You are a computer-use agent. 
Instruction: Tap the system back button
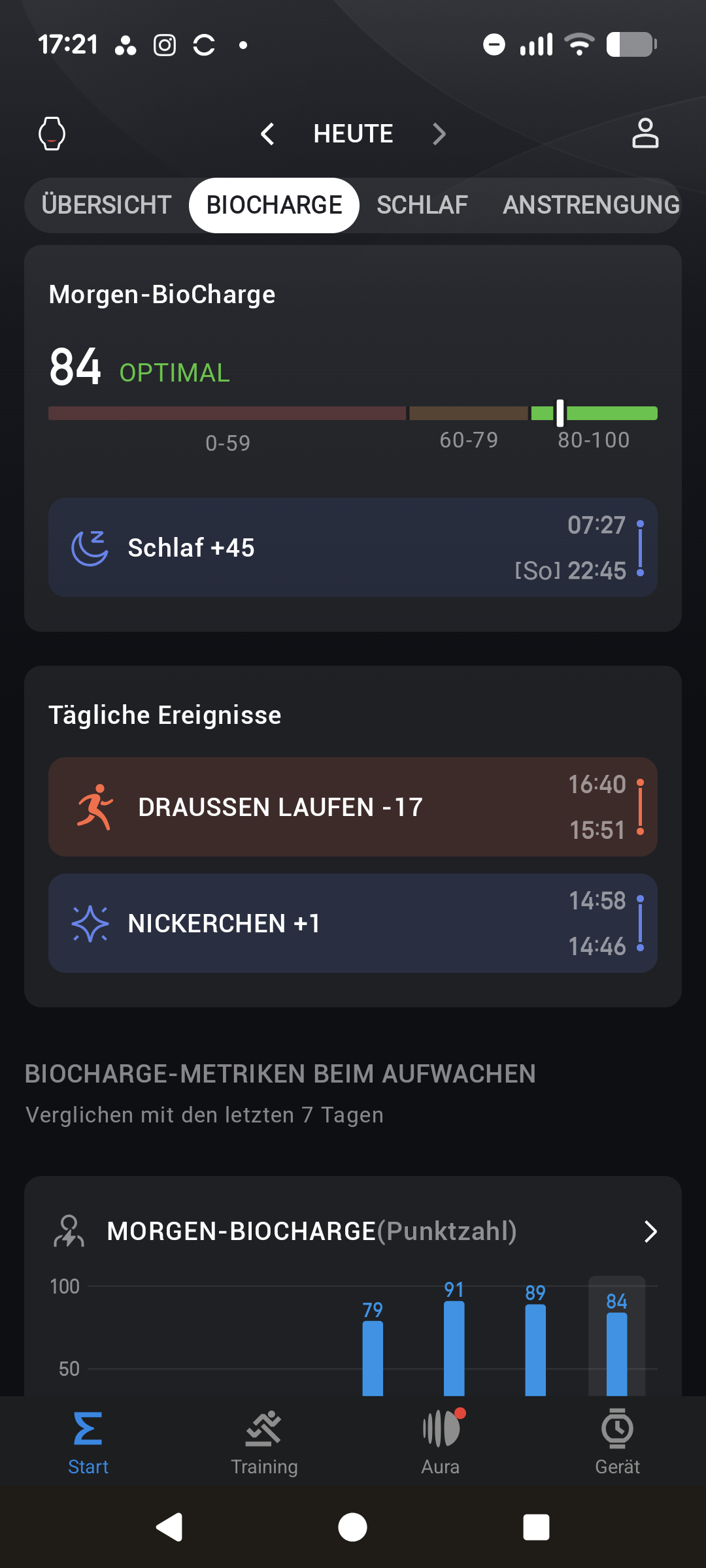(169, 1527)
